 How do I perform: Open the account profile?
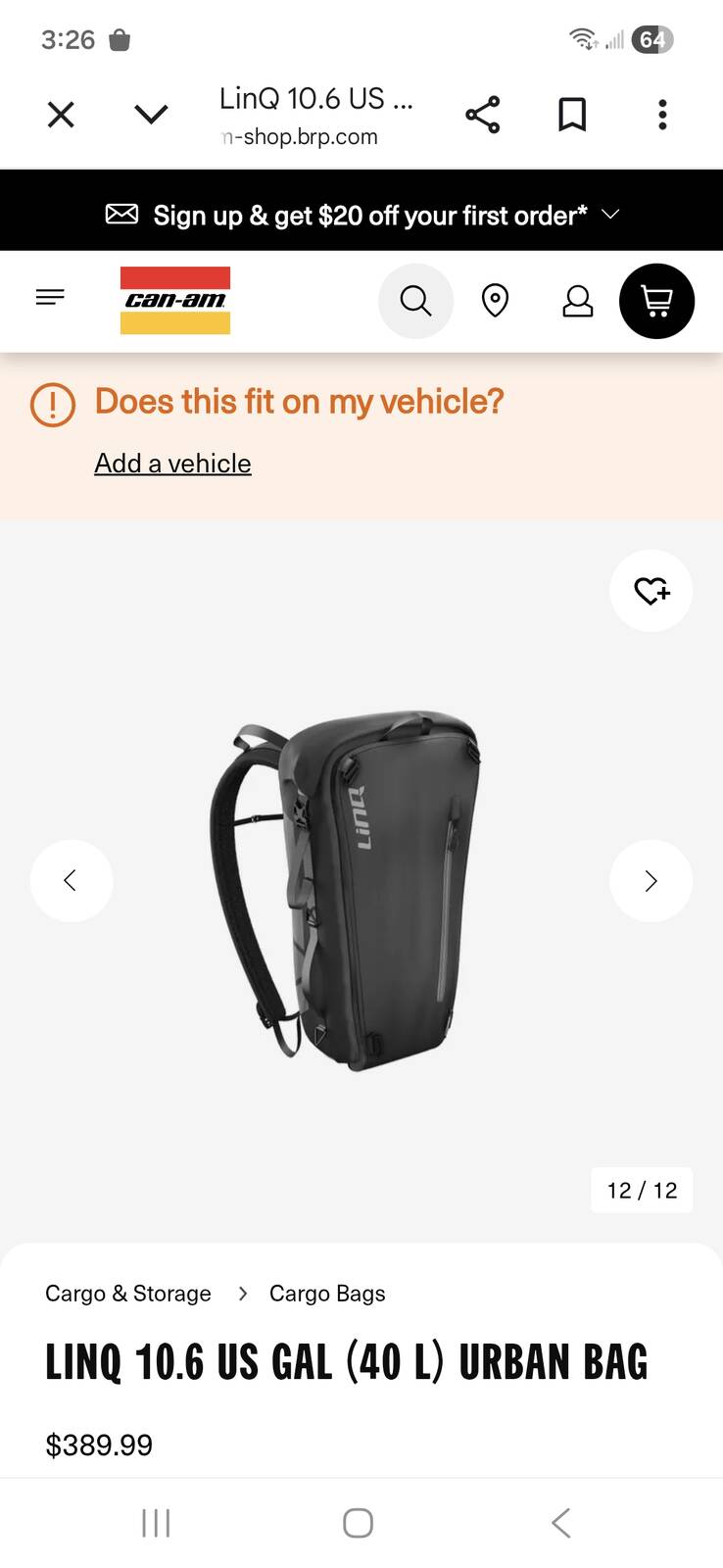(x=578, y=301)
